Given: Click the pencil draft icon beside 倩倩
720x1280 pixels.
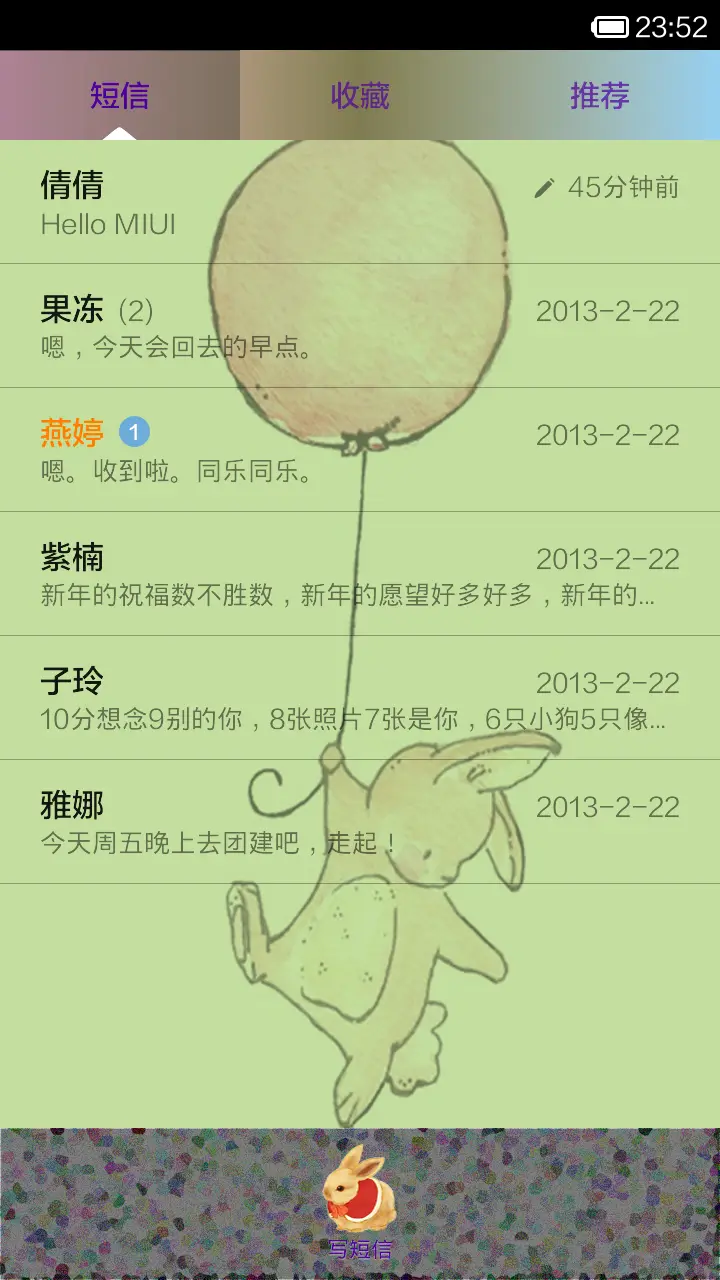Looking at the screenshot, I should [543, 185].
